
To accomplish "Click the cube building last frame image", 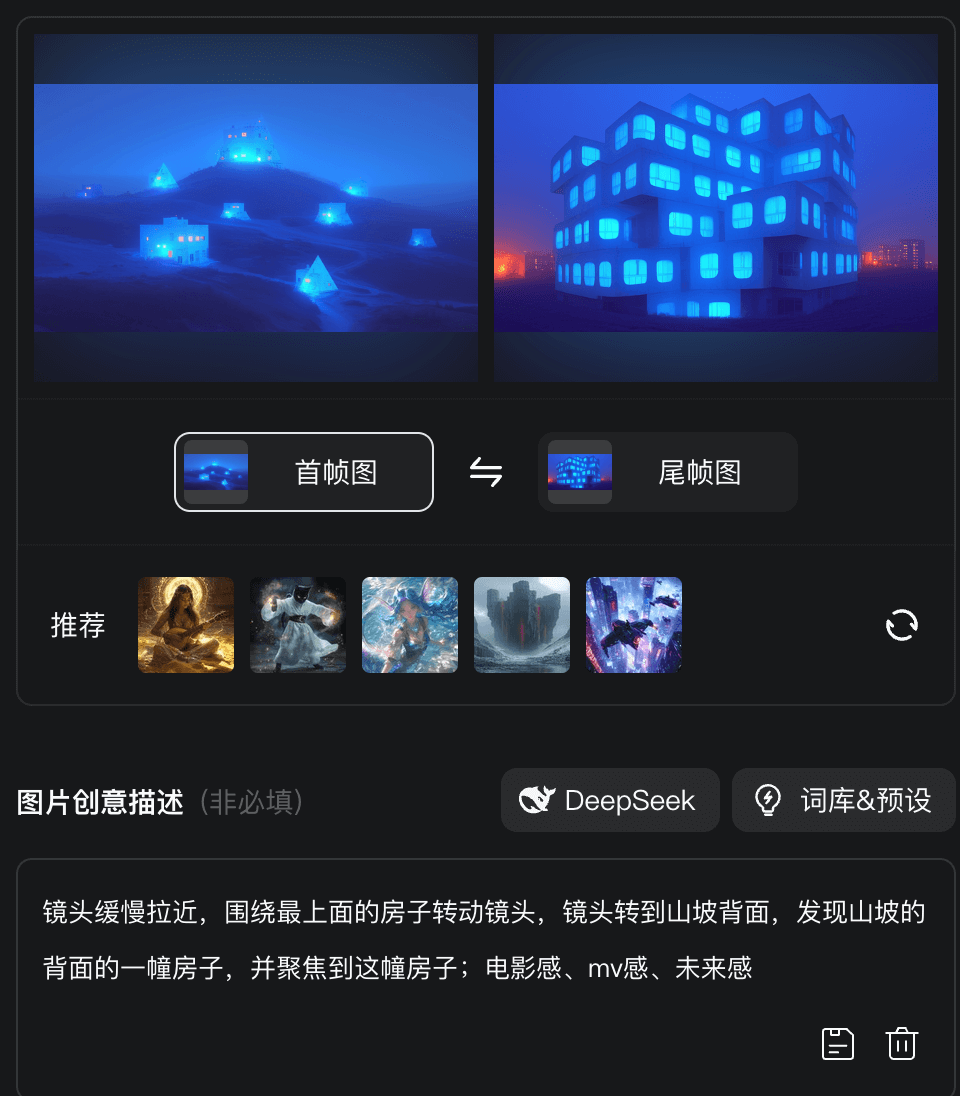I will coord(716,208).
